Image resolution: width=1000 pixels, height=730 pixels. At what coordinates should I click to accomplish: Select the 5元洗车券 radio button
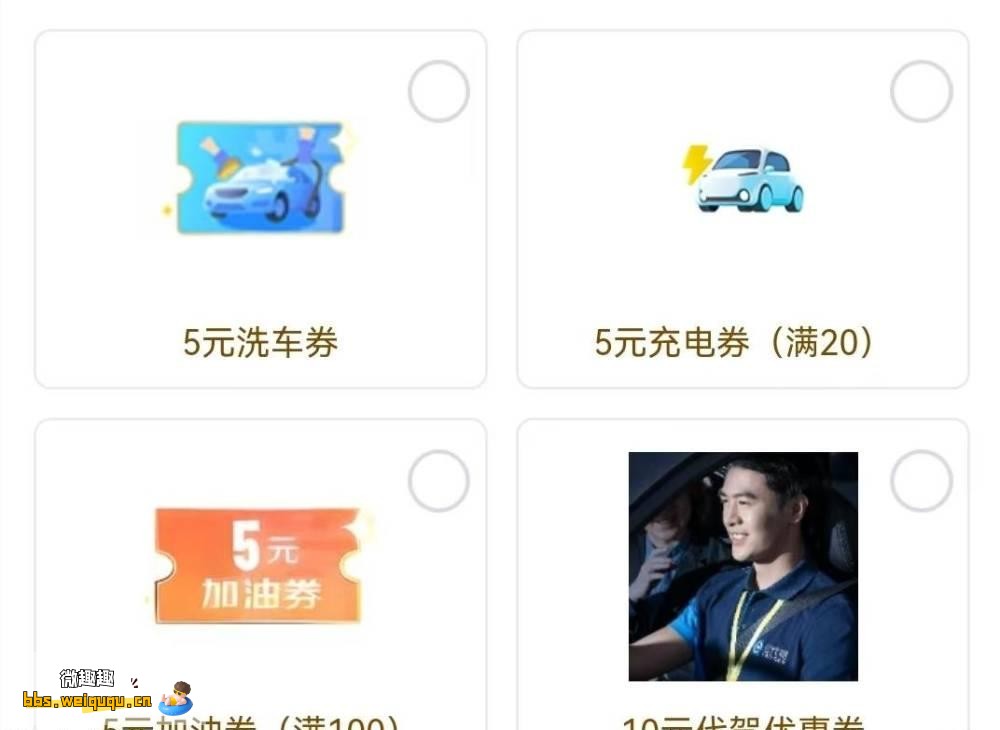point(438,91)
